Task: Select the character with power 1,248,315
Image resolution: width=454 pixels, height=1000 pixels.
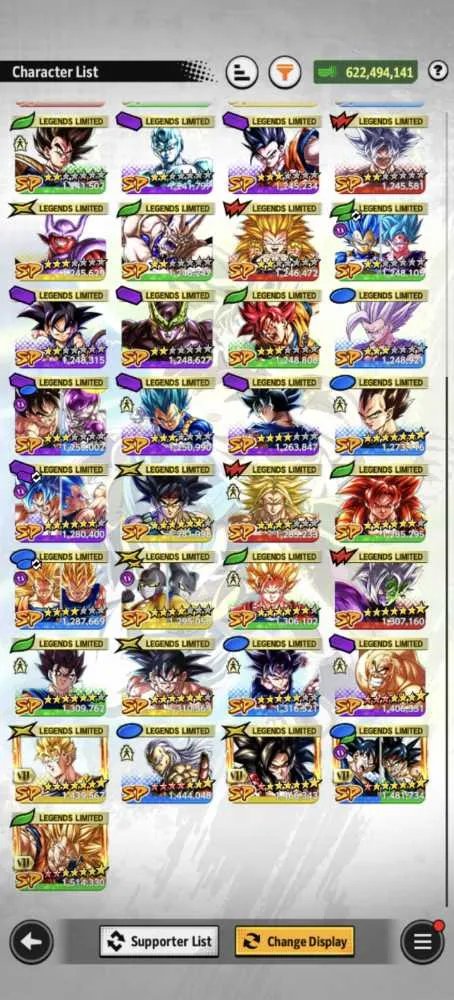Action: coord(59,328)
